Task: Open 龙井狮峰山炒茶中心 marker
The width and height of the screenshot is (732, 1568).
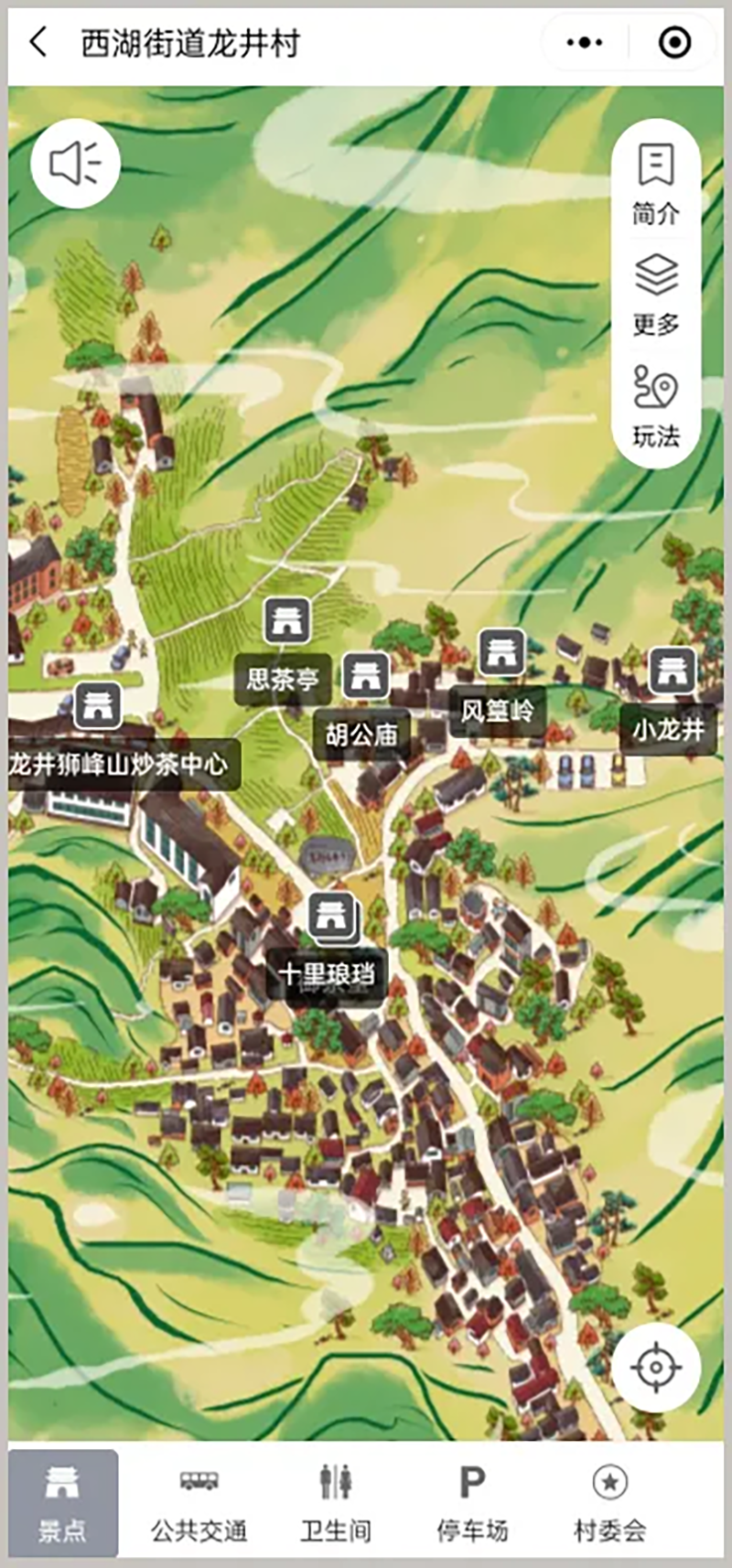Action: click(x=97, y=705)
